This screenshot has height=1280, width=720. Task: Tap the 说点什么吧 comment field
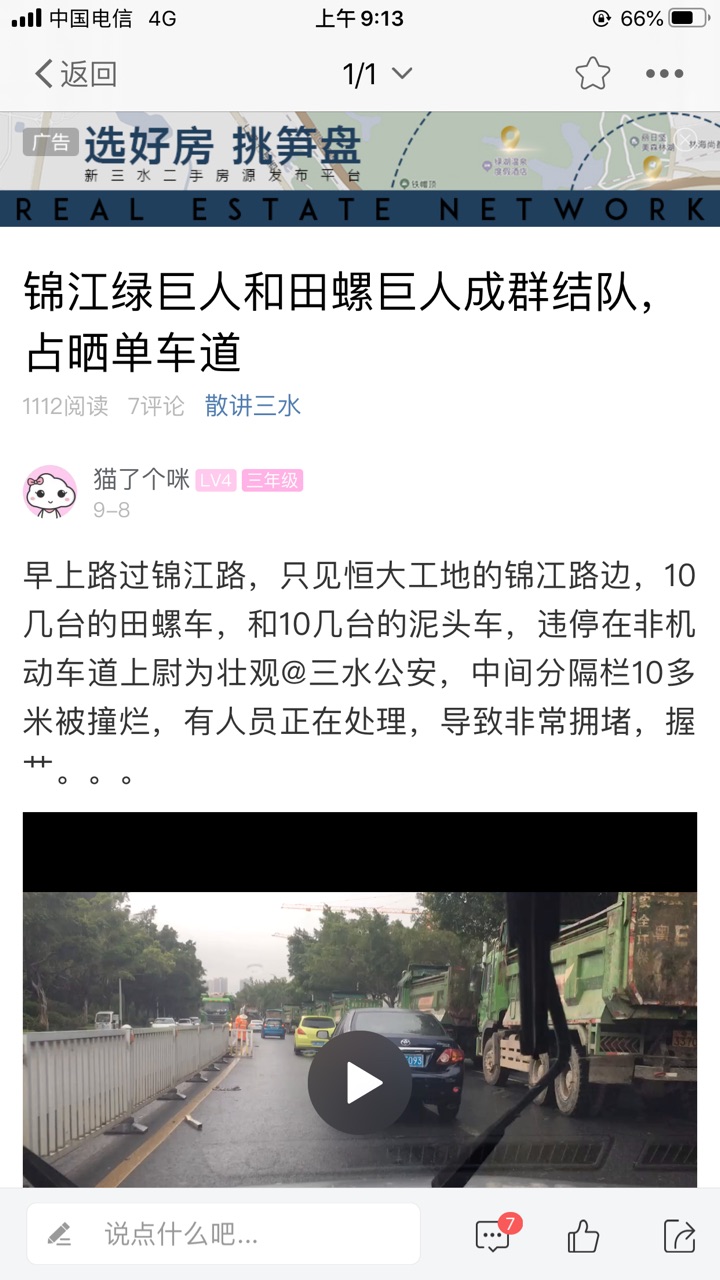coord(224,1234)
